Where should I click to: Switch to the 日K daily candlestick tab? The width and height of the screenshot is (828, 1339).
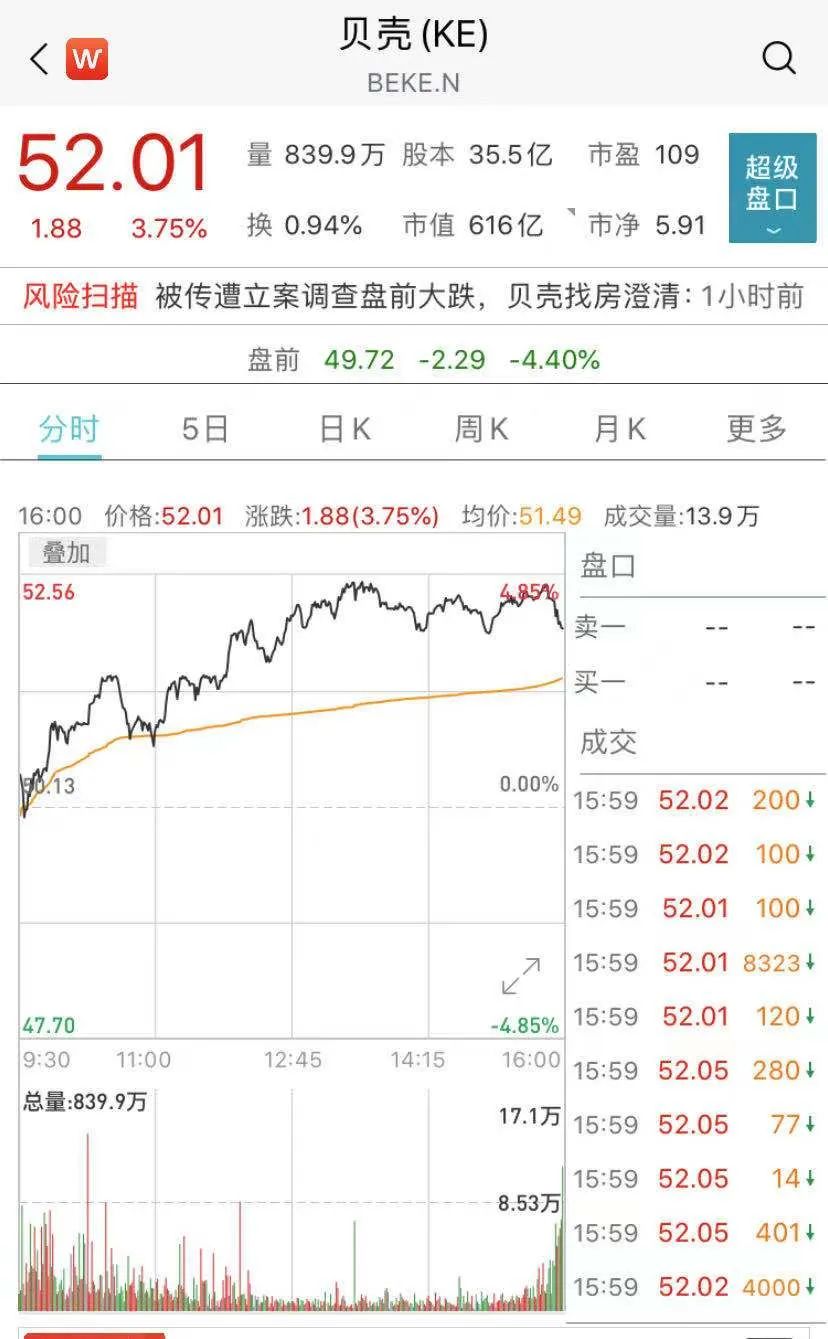pos(341,427)
